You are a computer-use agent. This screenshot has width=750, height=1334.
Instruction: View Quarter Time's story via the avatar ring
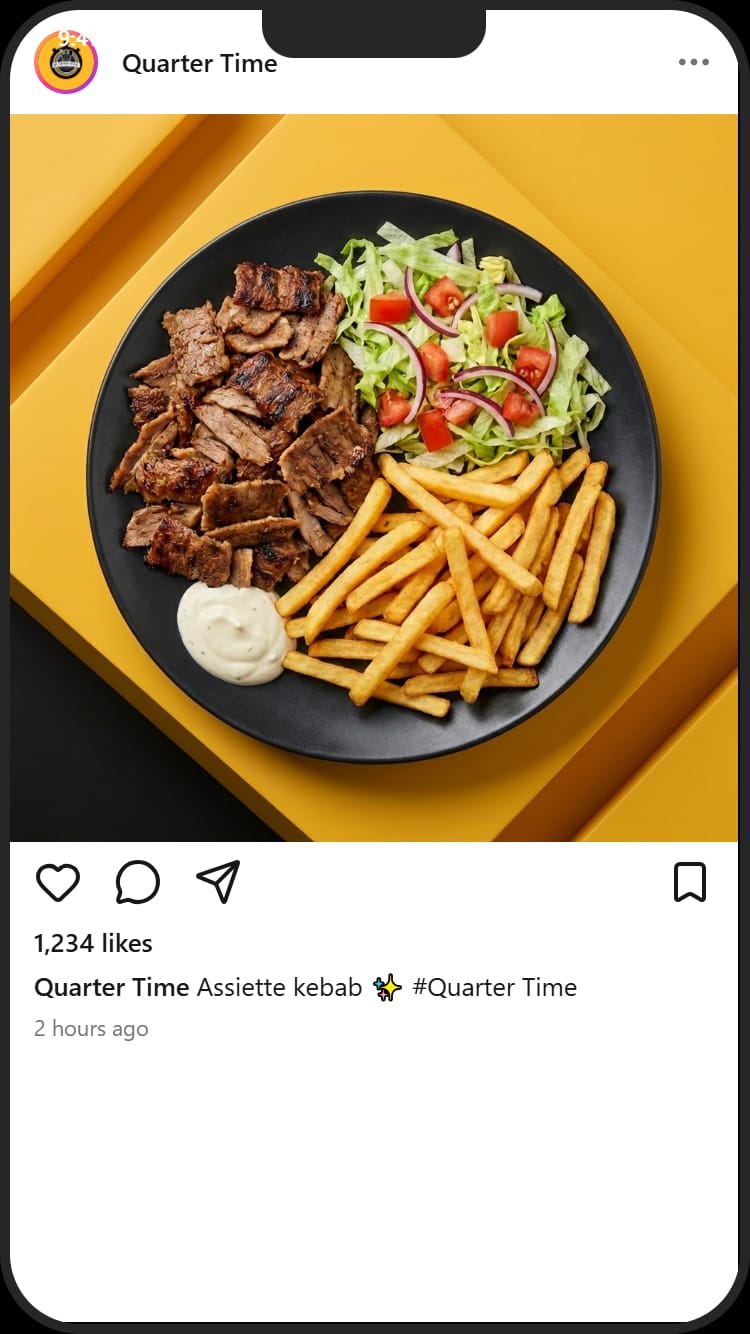[67, 62]
